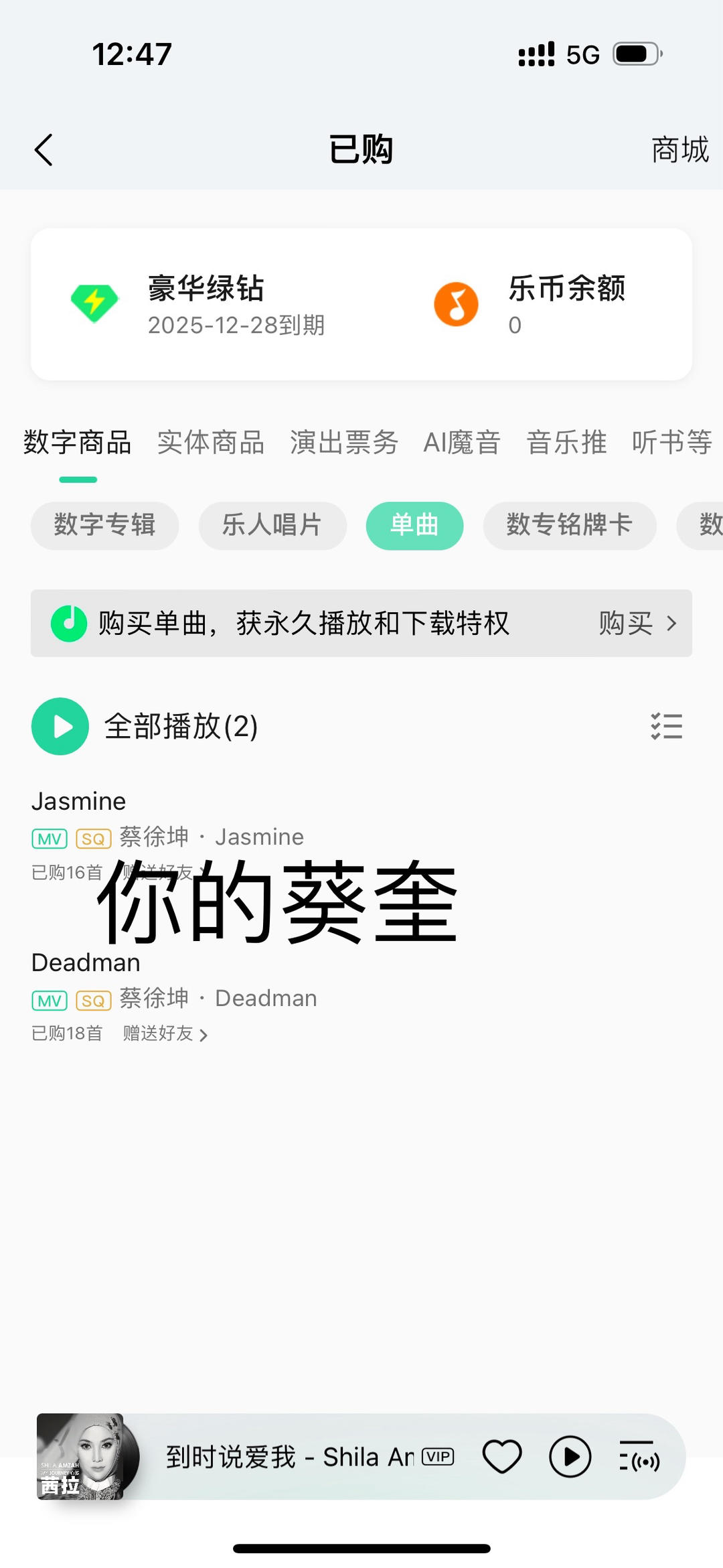Click 全部播放(2) to play all purchases
Screen dimensions: 723x1568
coord(181,728)
